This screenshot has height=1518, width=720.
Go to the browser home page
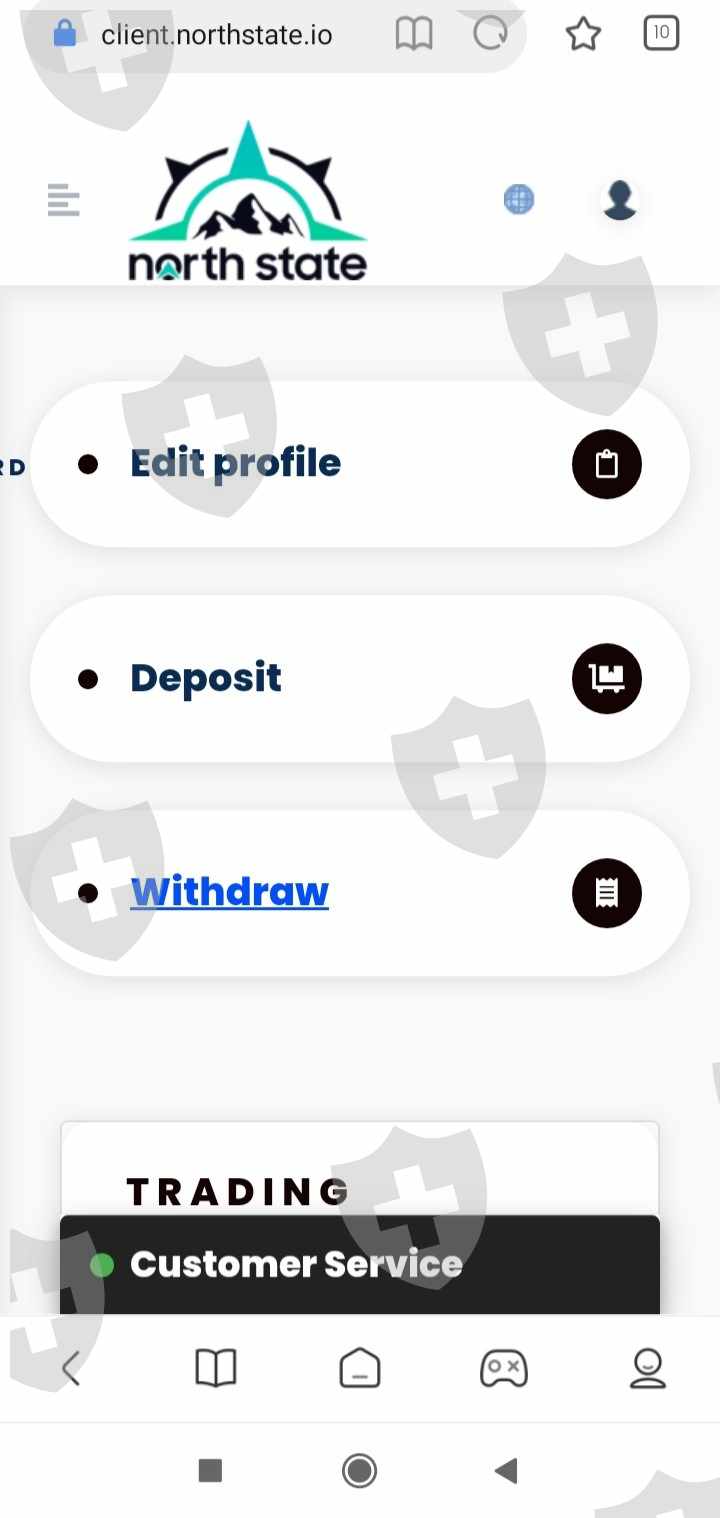coord(360,1368)
